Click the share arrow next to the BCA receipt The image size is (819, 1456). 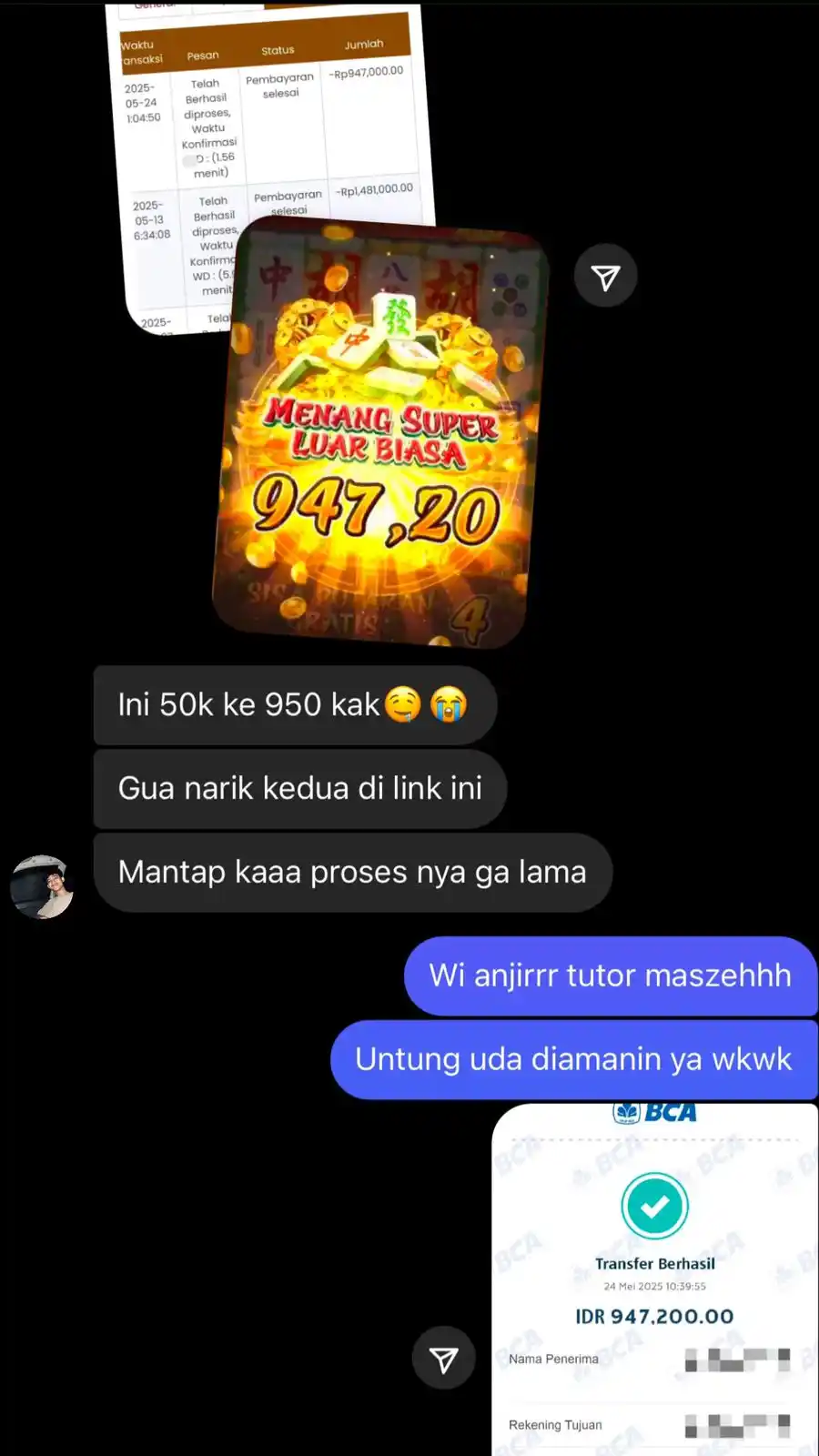[x=445, y=1358]
